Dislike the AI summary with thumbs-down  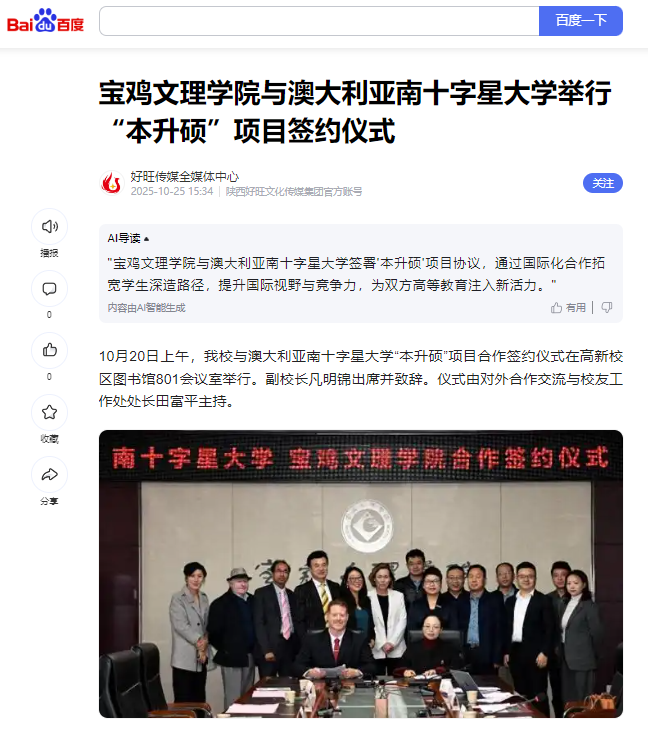pyautogui.click(x=606, y=308)
